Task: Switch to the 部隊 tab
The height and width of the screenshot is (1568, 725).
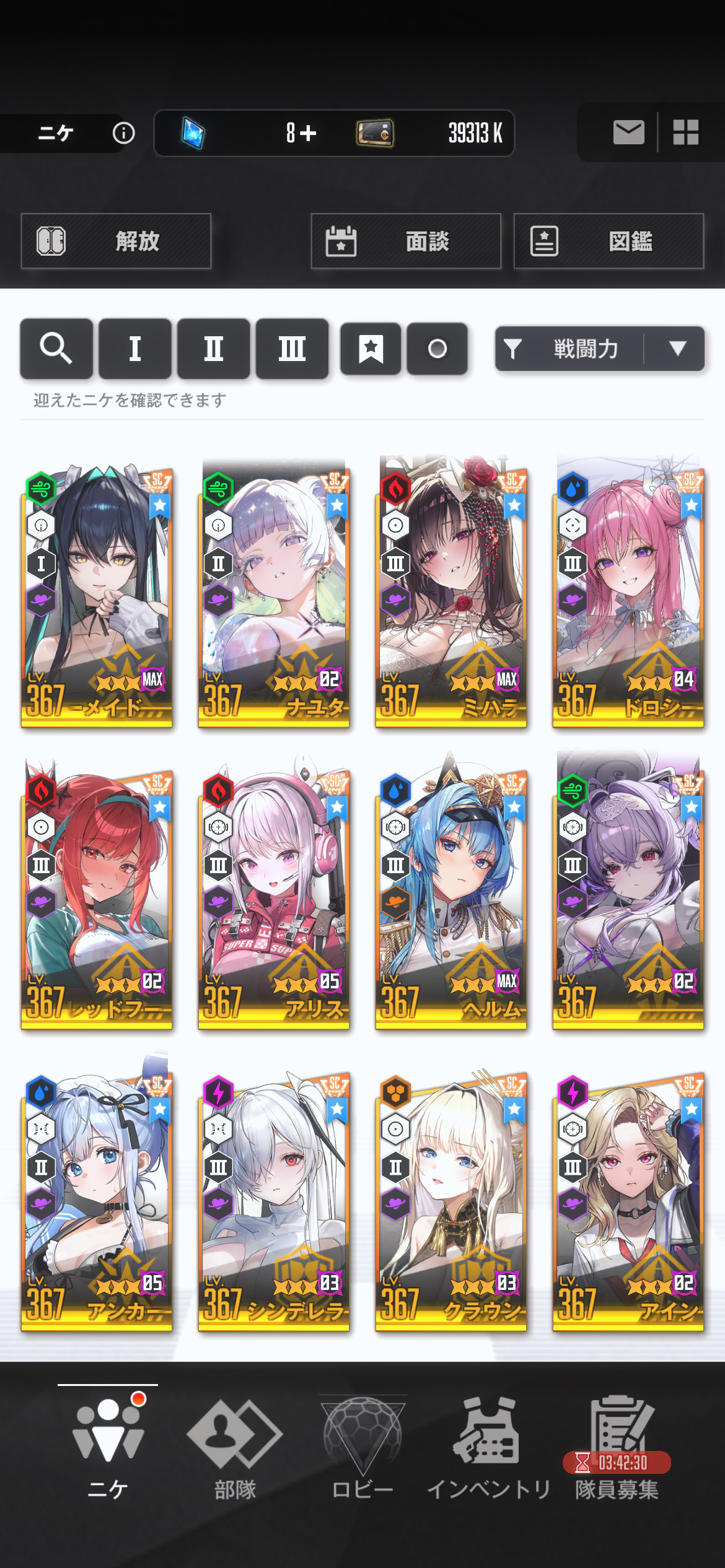Action: (x=235, y=1448)
